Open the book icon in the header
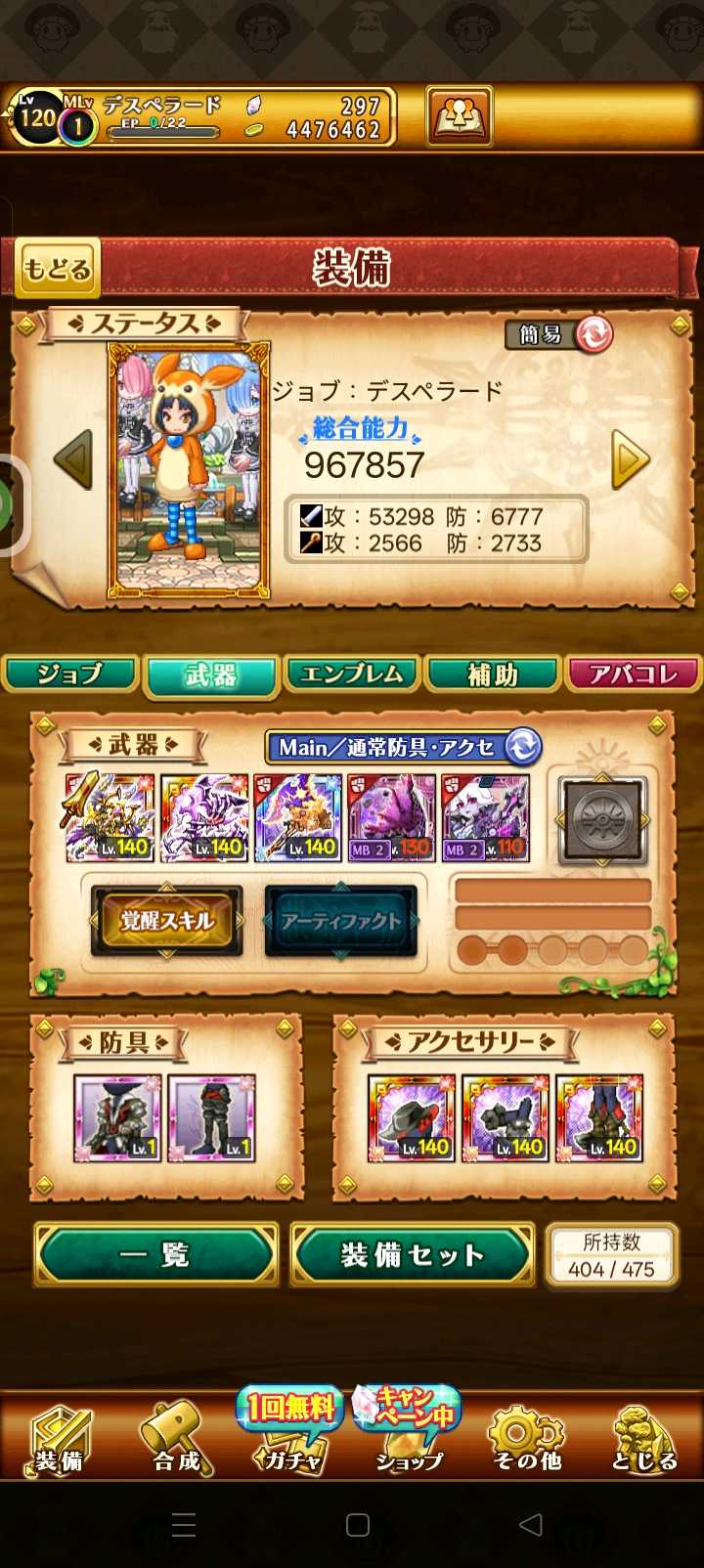This screenshot has height=1568, width=704. (459, 116)
